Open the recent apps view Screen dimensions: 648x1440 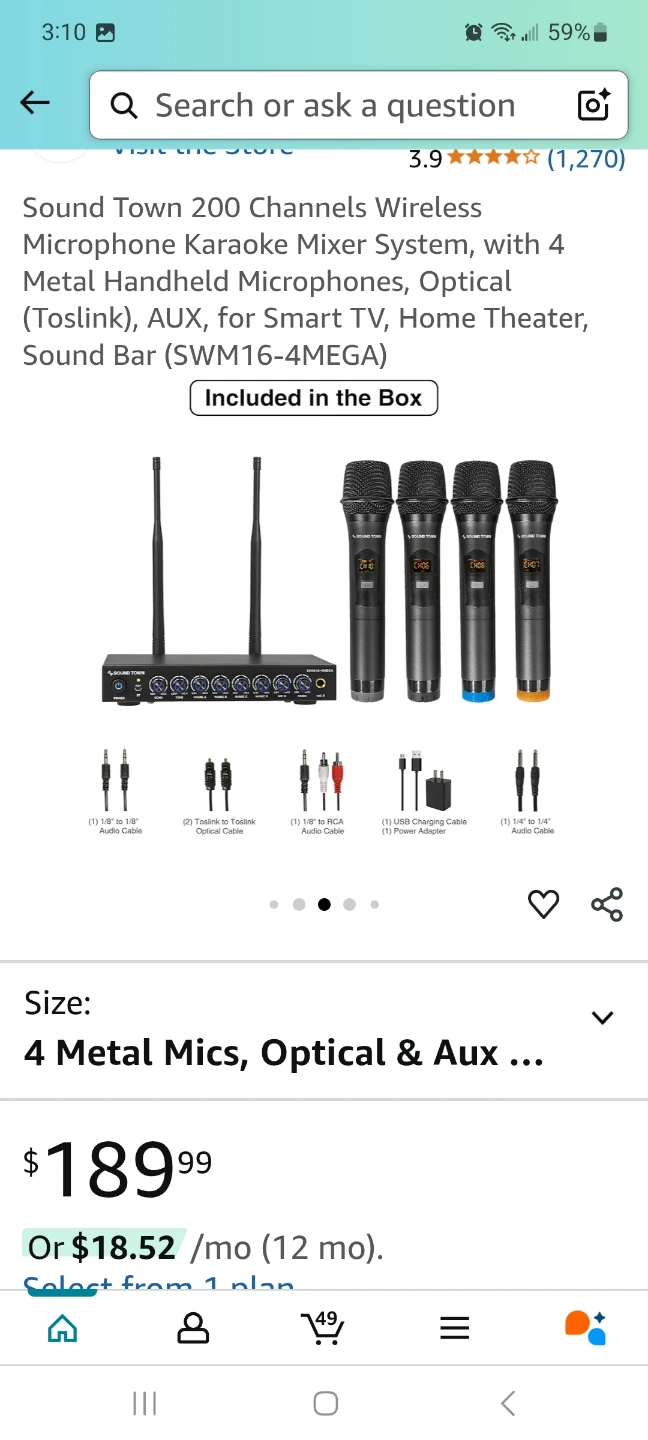pyautogui.click(x=145, y=1403)
